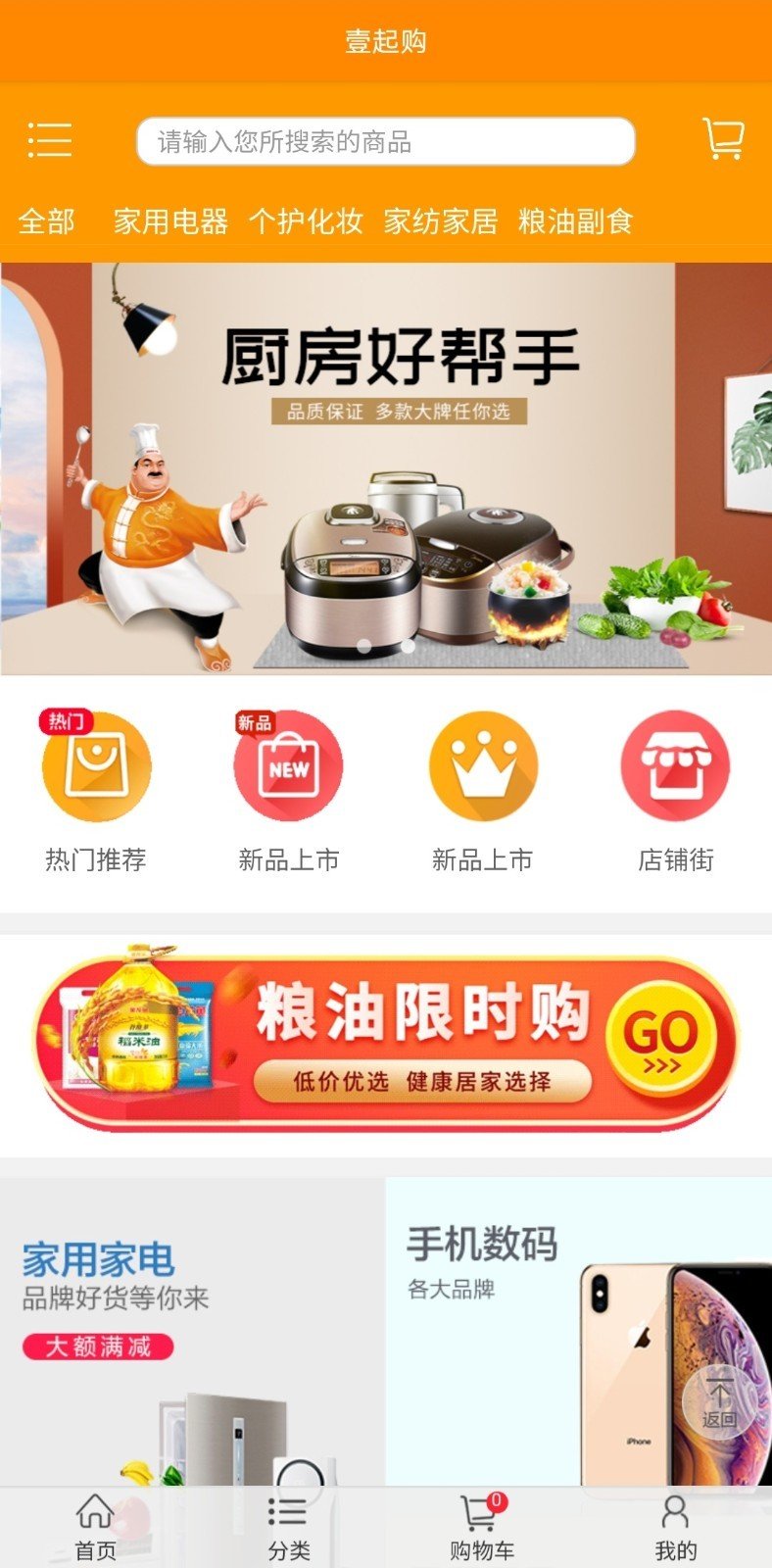Switch to the 家纺家居 tab

(x=440, y=221)
